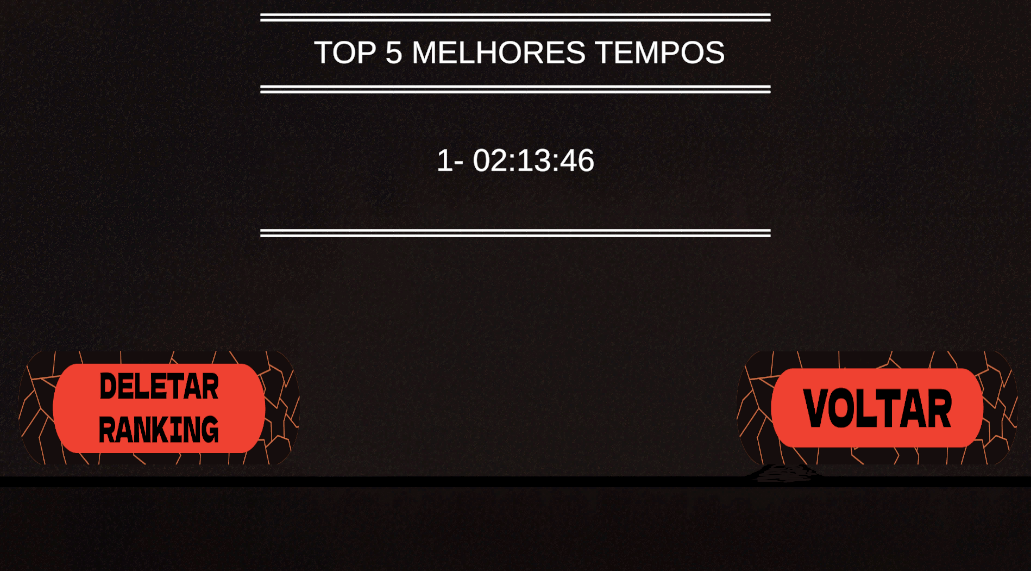Screen dimensions: 1031x571
Task: Tap the Deletar Ranking button
Action: (x=159, y=408)
